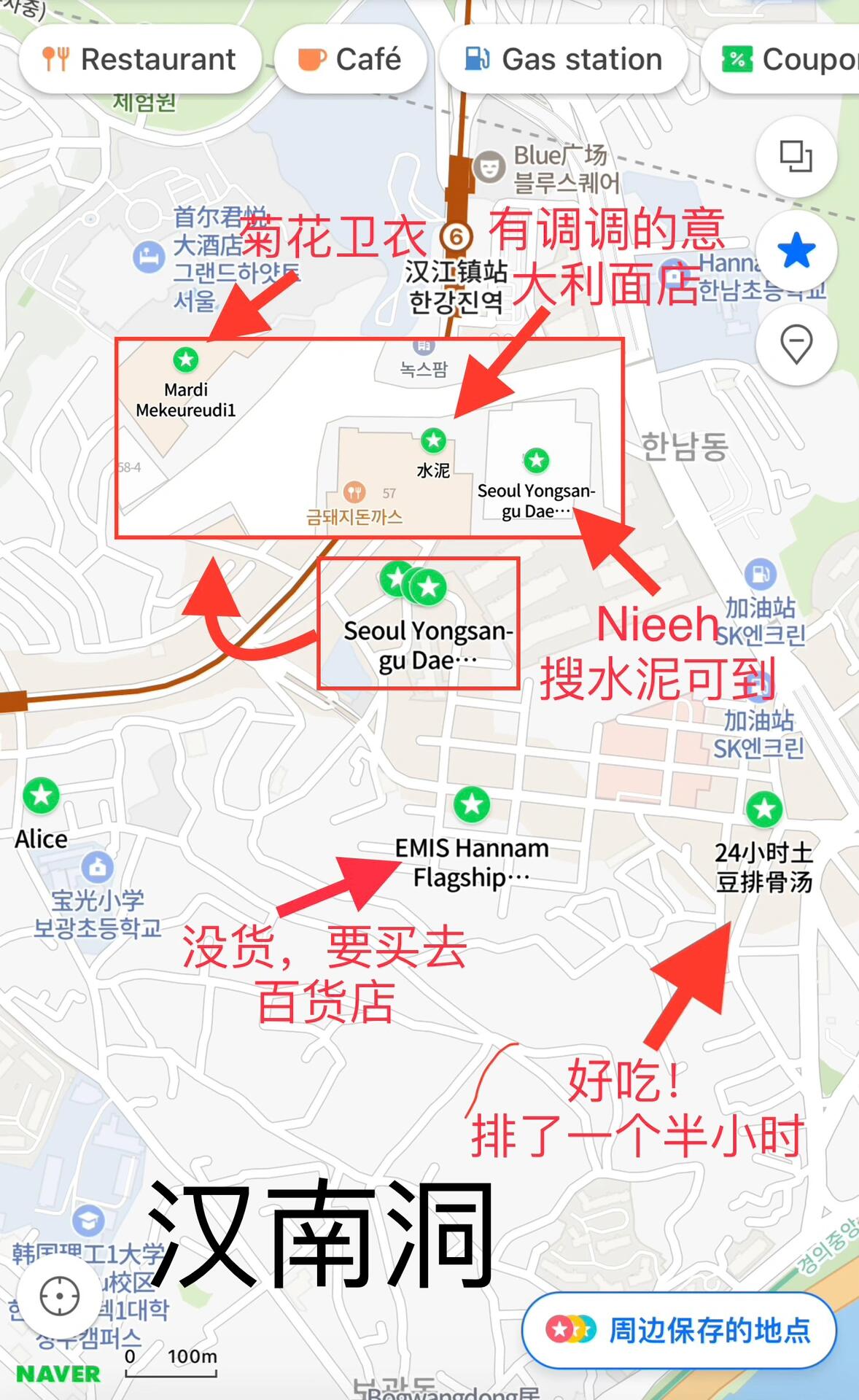Select the Café filter chip
Image resolution: width=859 pixels, height=1400 pixels.
[351, 59]
